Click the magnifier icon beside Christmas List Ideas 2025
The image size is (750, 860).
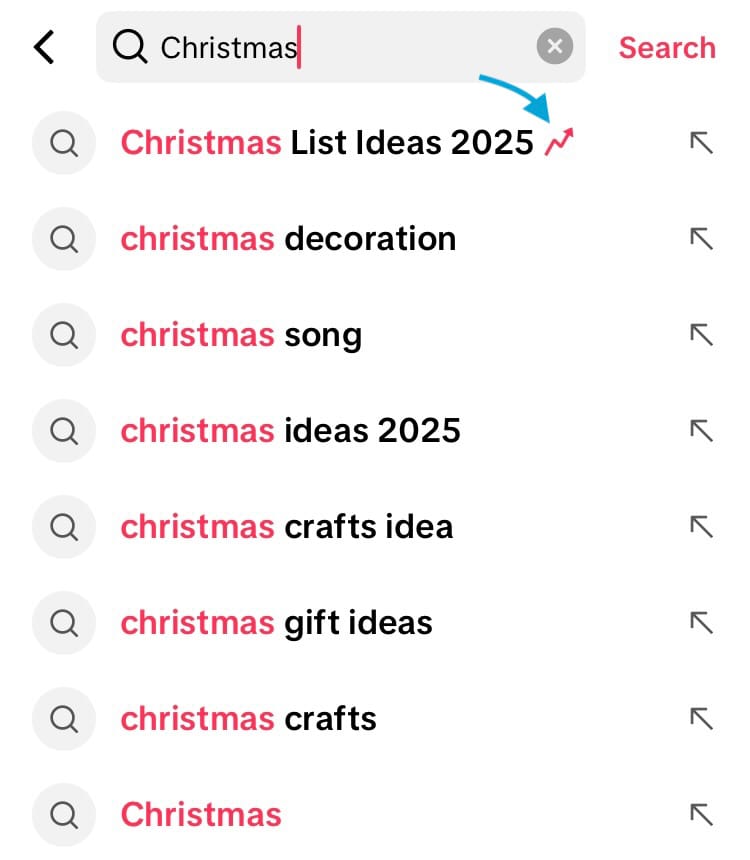pos(63,142)
